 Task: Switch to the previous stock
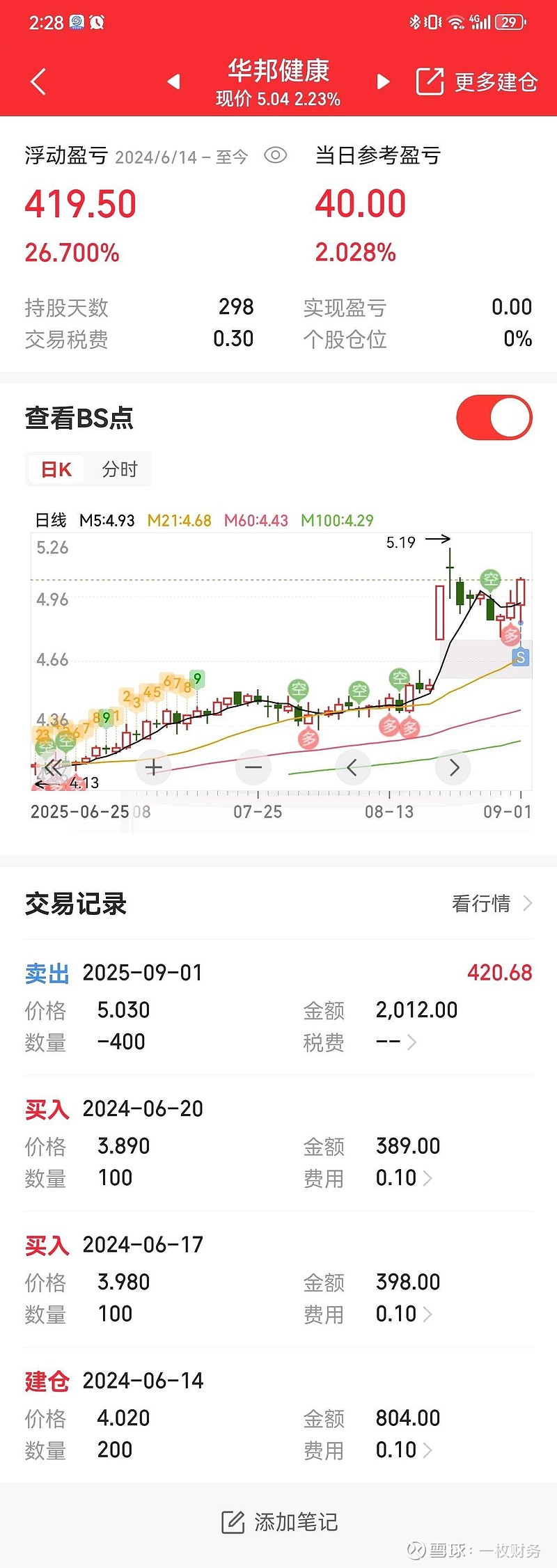(174, 81)
